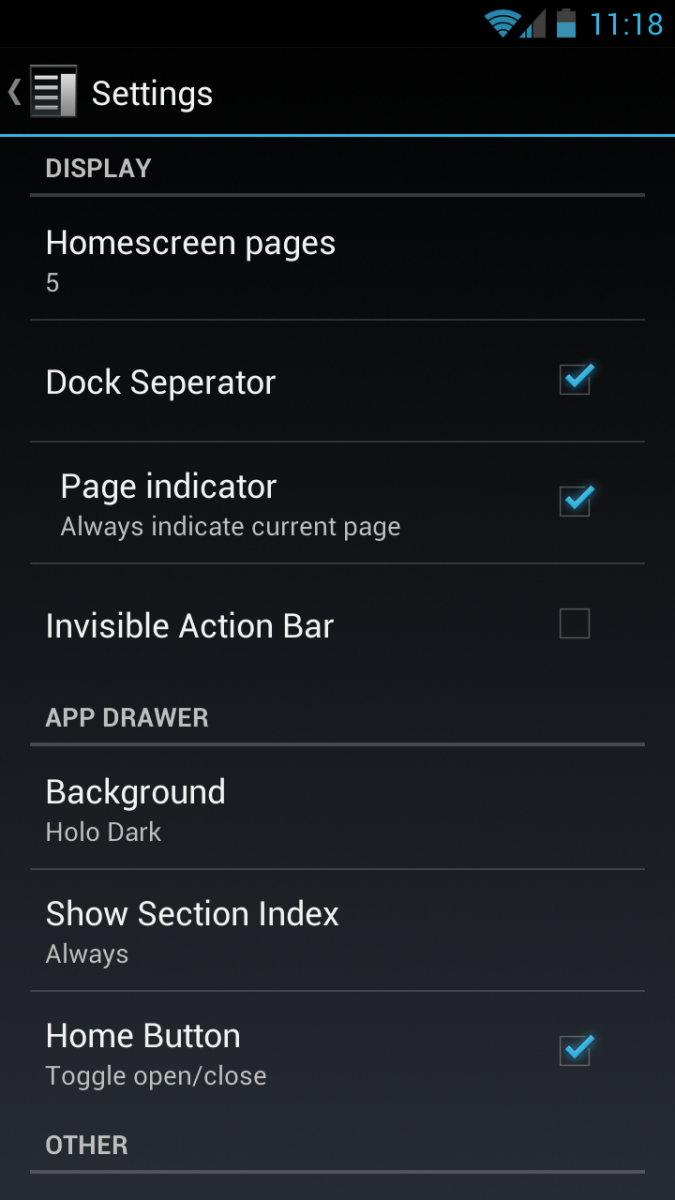
Task: Enable Invisible Action Bar
Action: click(x=575, y=624)
